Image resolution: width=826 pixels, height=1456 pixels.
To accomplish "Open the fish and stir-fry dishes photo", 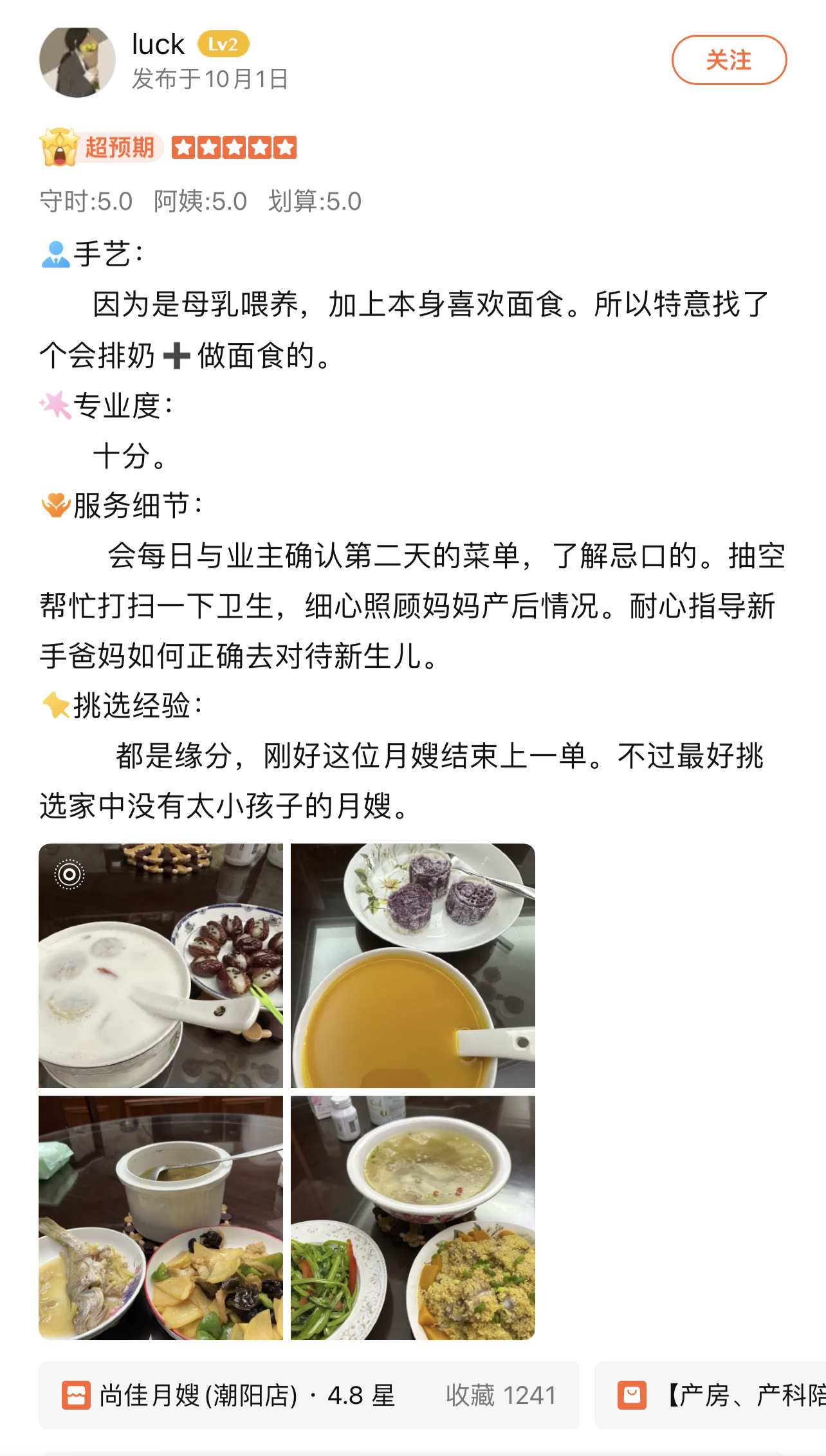I will pos(161,1217).
